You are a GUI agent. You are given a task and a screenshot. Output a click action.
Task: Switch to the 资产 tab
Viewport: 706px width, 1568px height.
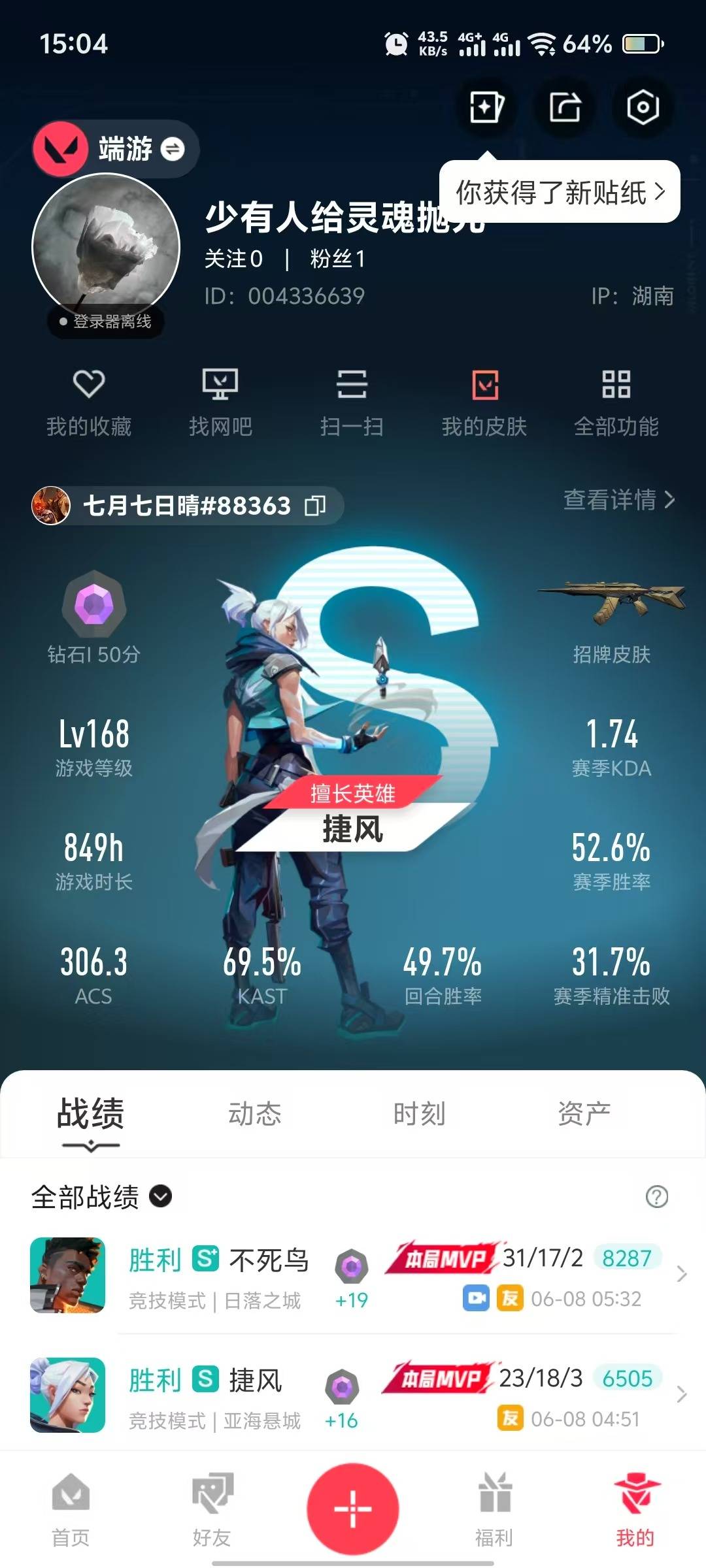coord(584,1113)
